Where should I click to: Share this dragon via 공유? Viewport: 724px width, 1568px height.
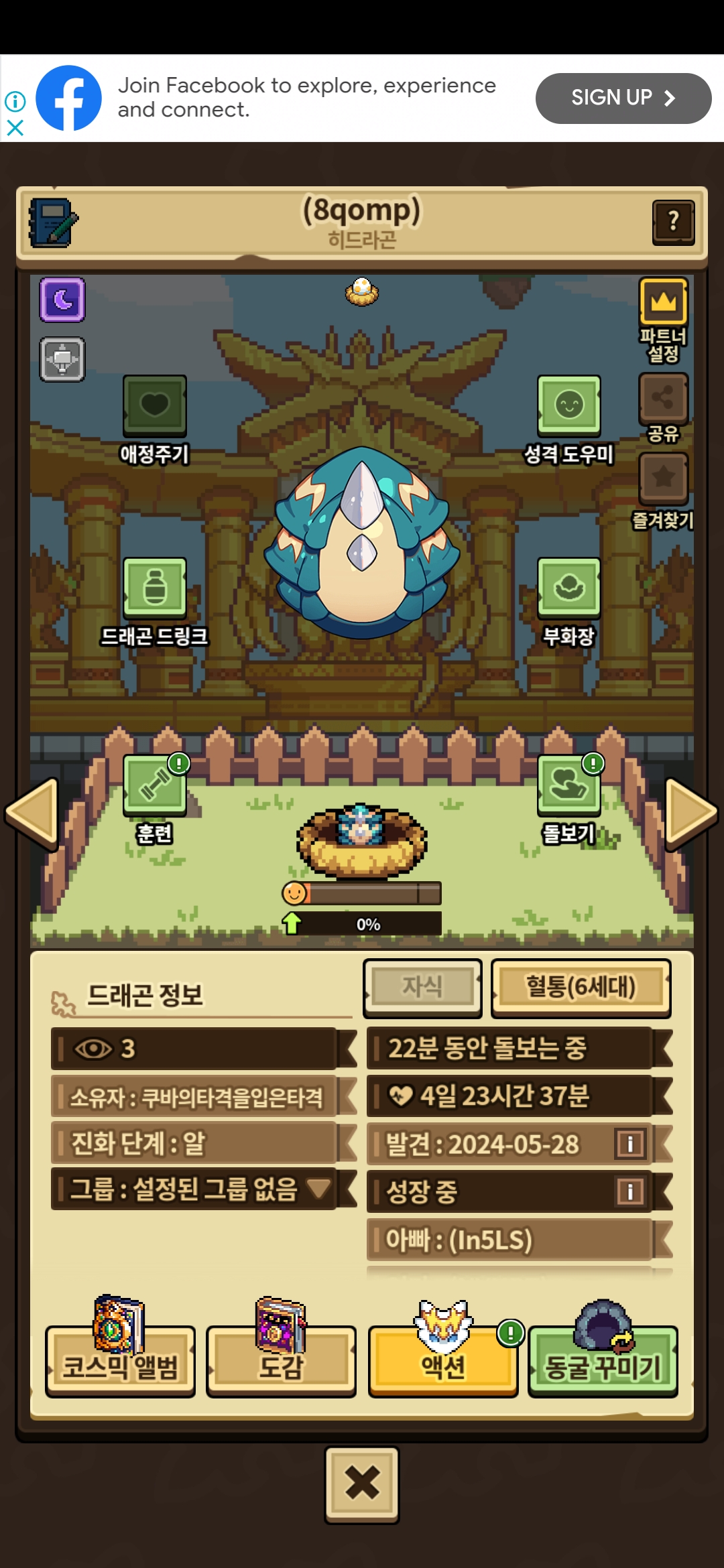pyautogui.click(x=663, y=398)
